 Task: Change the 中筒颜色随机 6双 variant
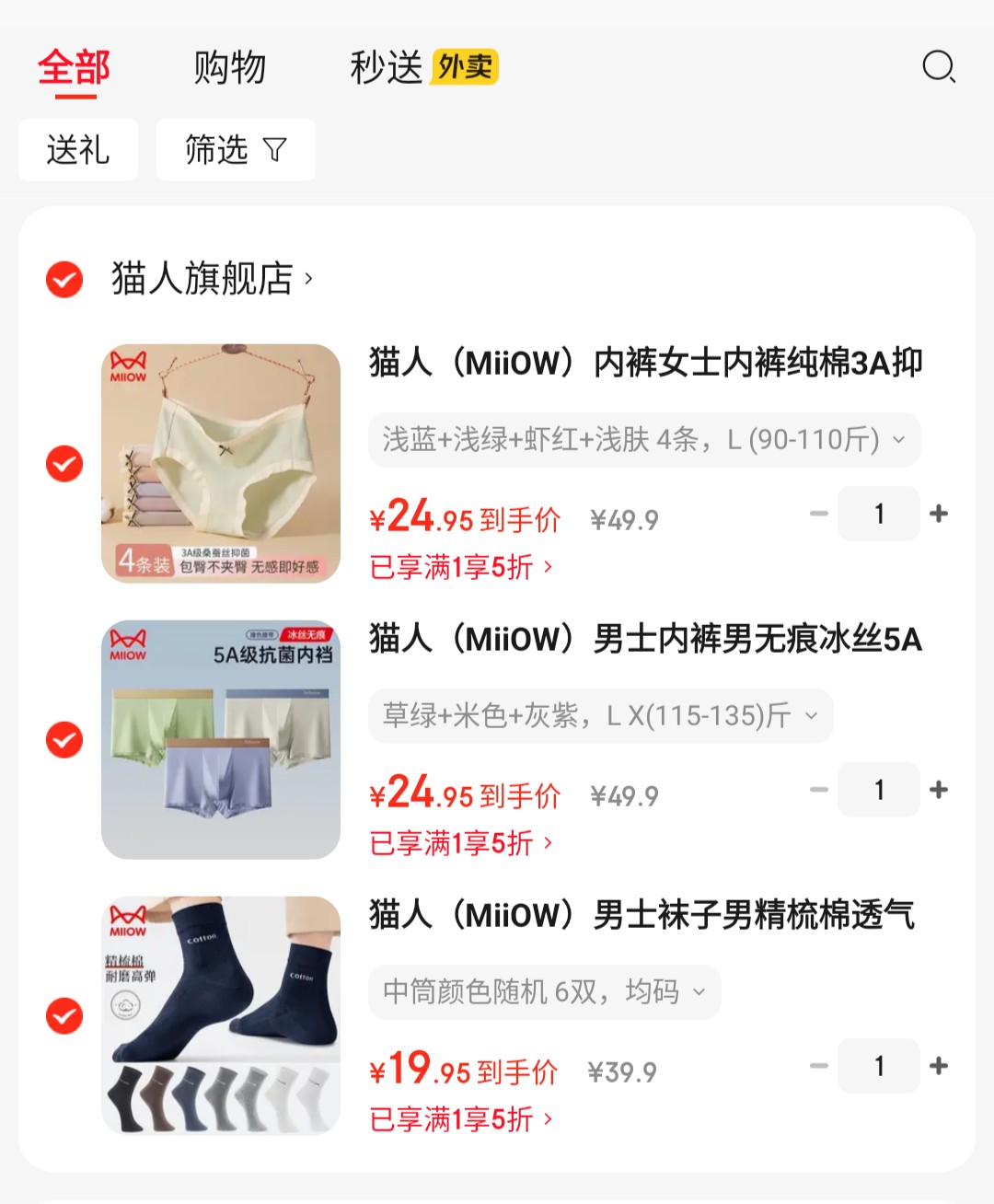point(544,992)
